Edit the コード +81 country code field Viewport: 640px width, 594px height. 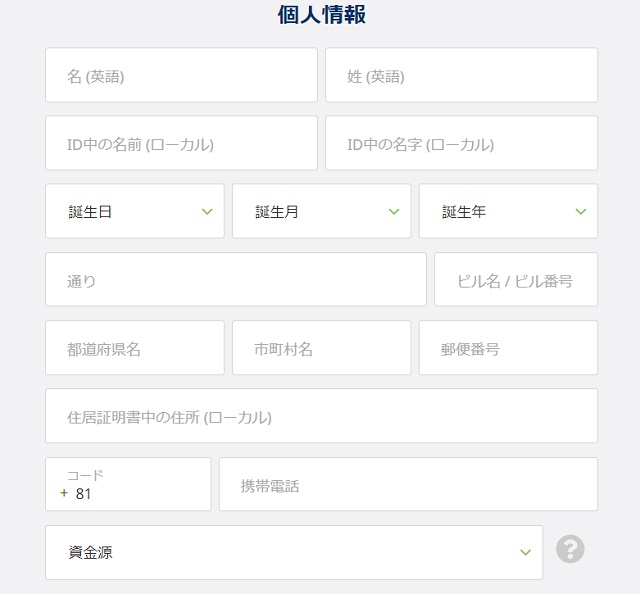(x=128, y=485)
